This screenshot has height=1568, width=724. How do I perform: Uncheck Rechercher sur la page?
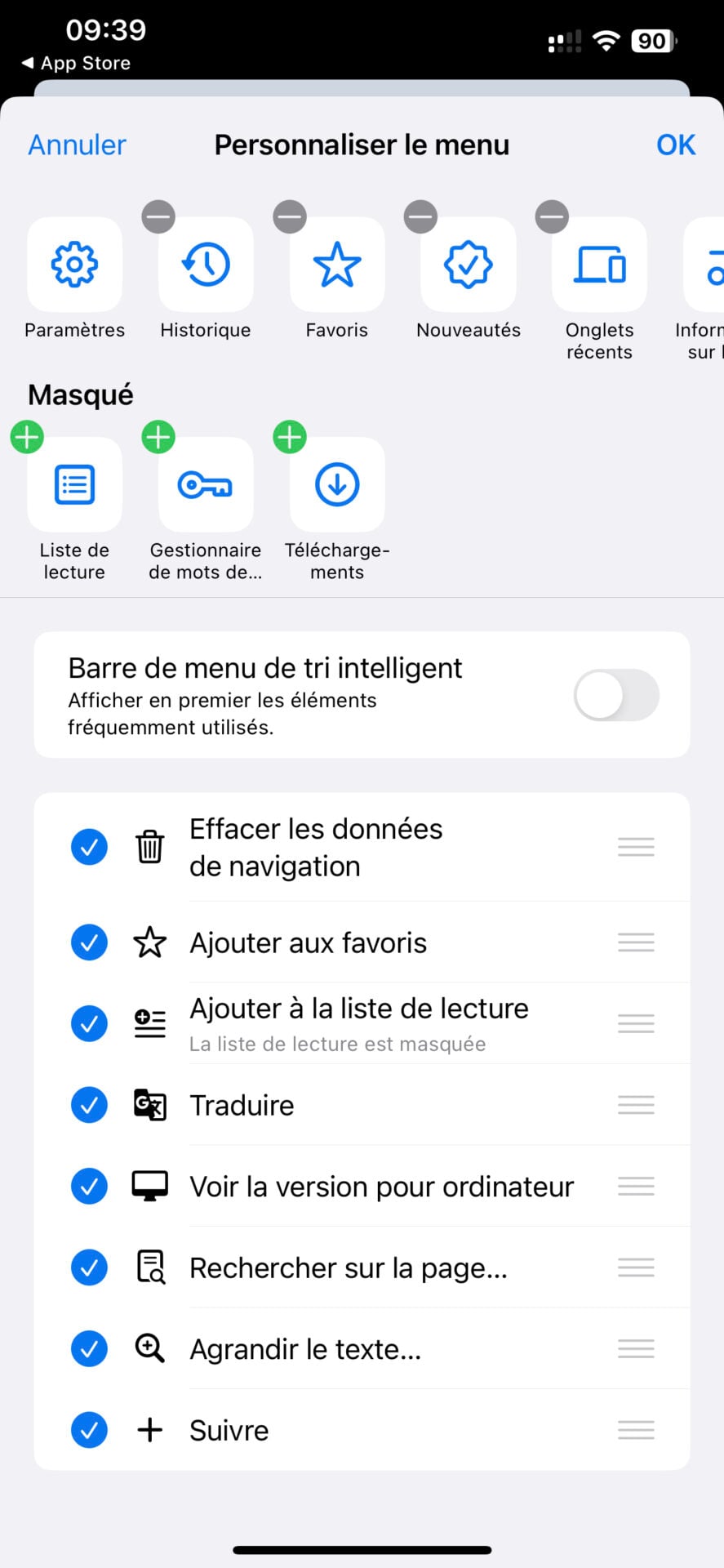pyautogui.click(x=89, y=1267)
